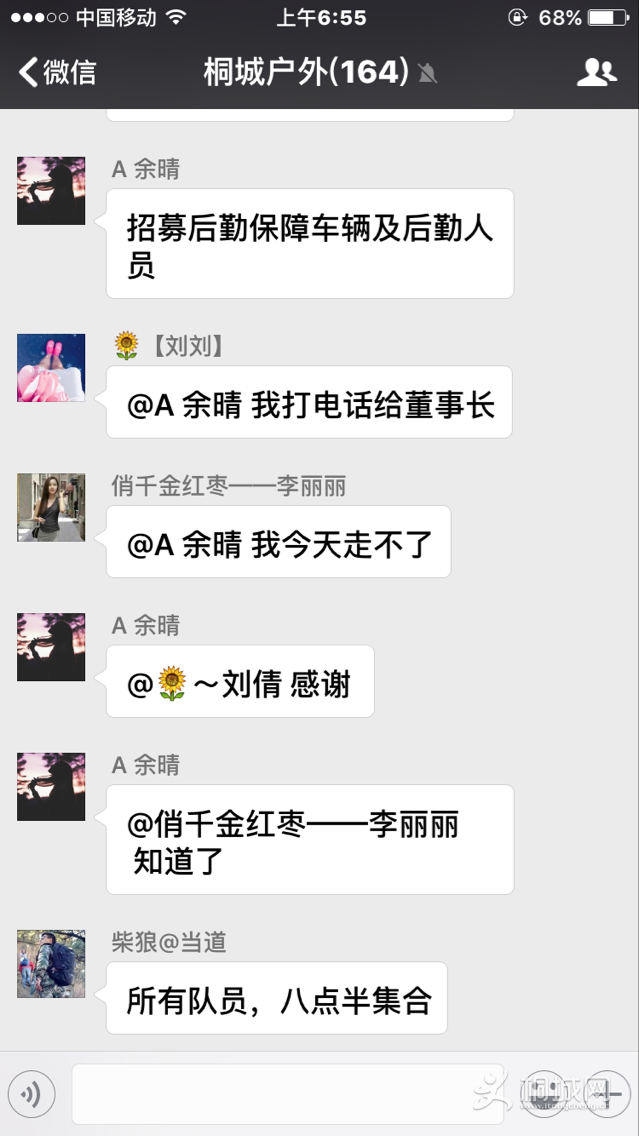Open A 余晴's avatar beside the 招募后勤保障车辆 message

(51, 191)
